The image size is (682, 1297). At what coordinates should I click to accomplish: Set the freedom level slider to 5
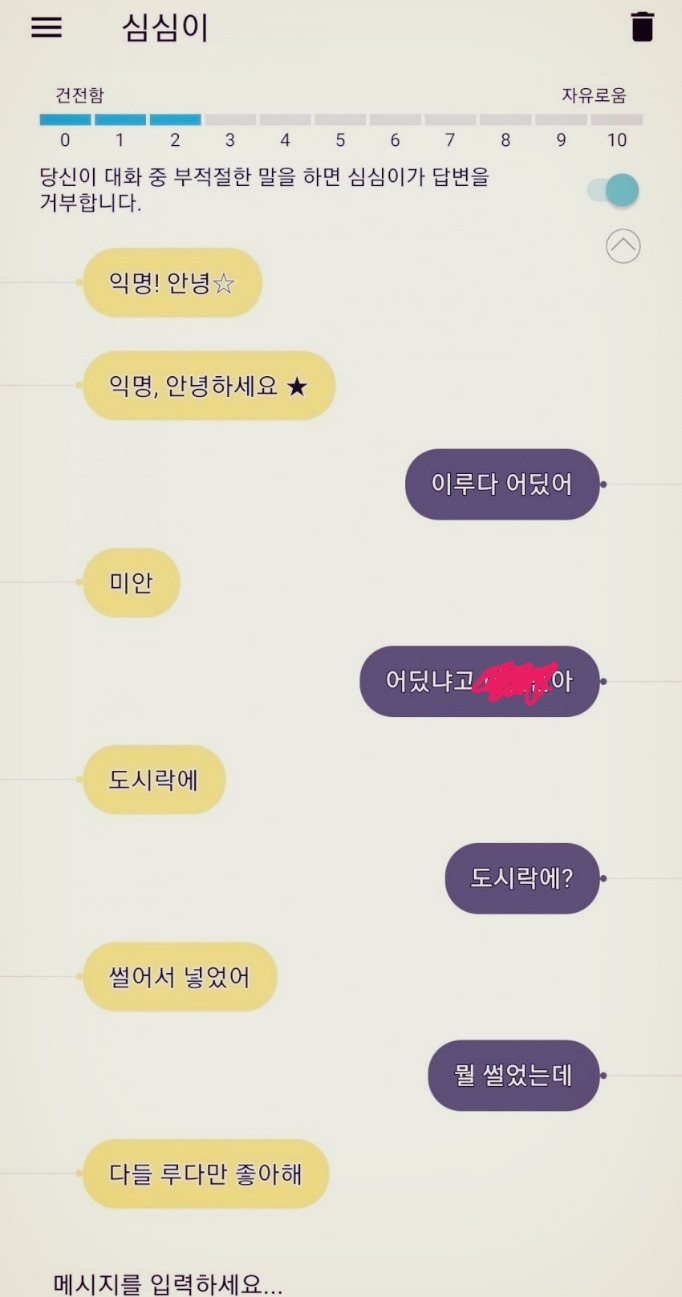[340, 120]
